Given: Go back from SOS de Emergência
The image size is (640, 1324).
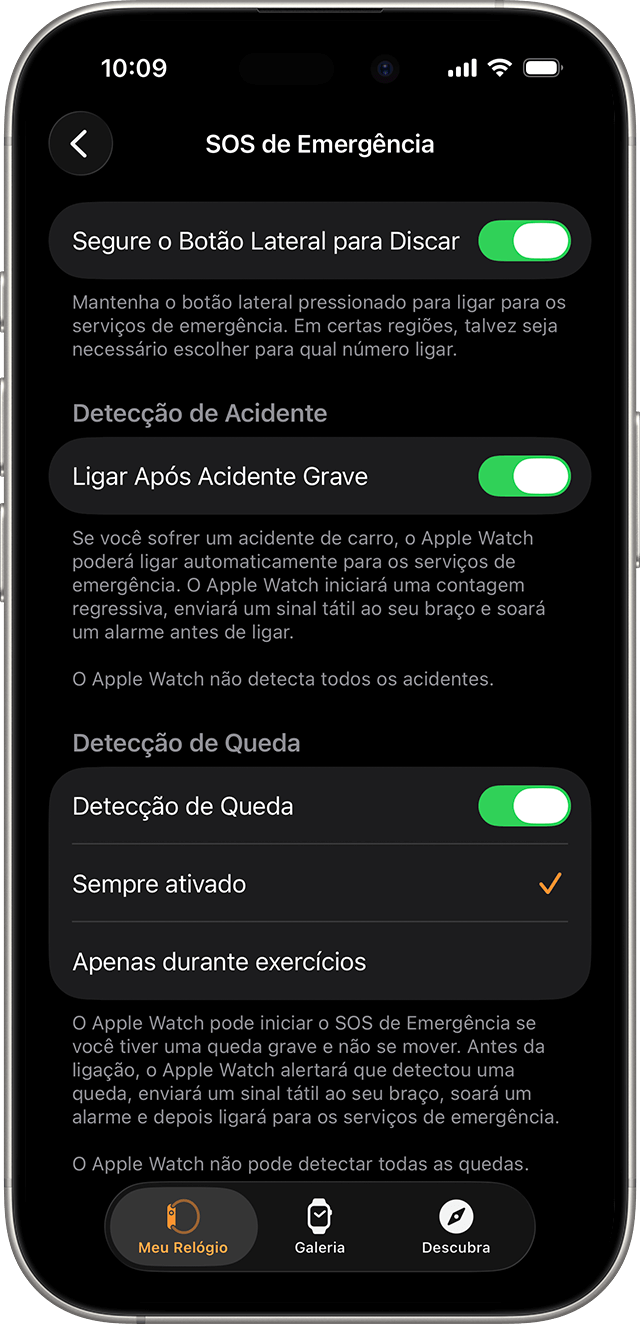Looking at the screenshot, I should pyautogui.click(x=80, y=144).
